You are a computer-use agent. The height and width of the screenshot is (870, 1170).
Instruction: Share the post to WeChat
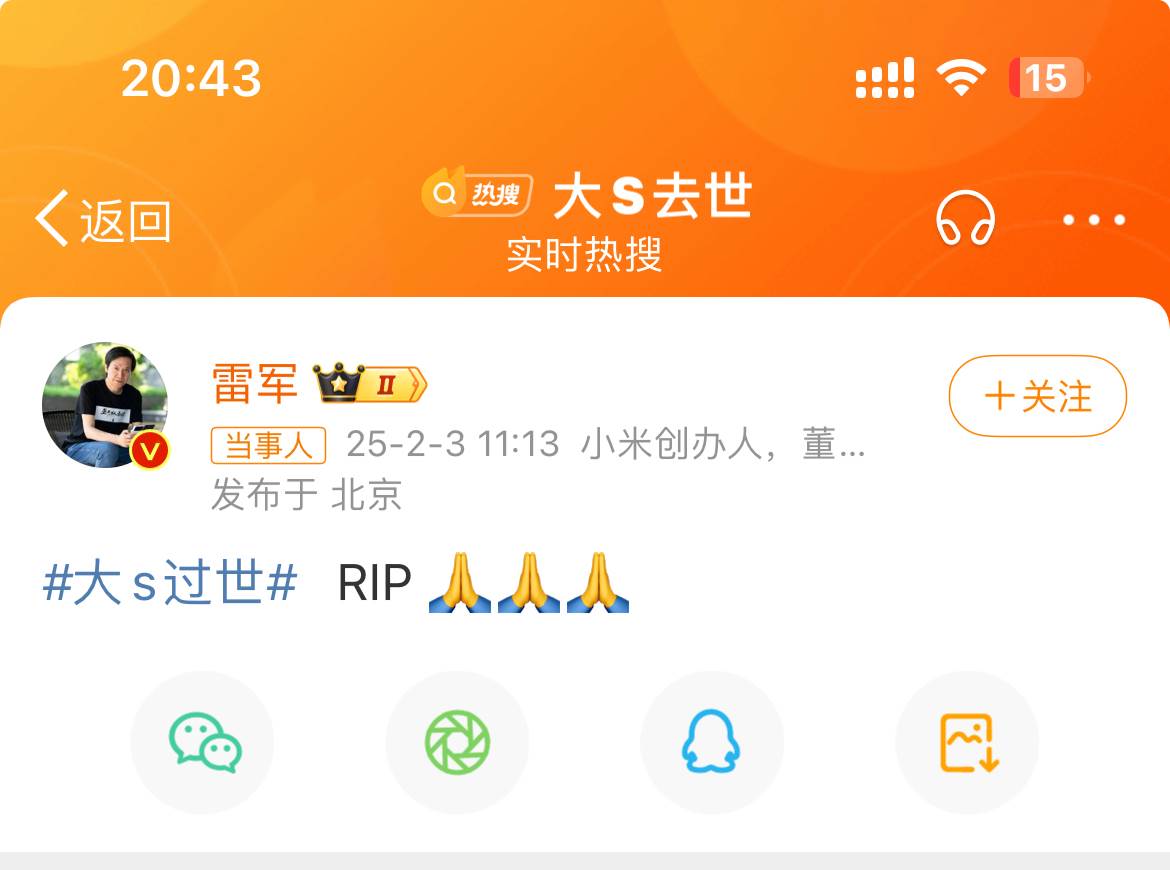203,743
